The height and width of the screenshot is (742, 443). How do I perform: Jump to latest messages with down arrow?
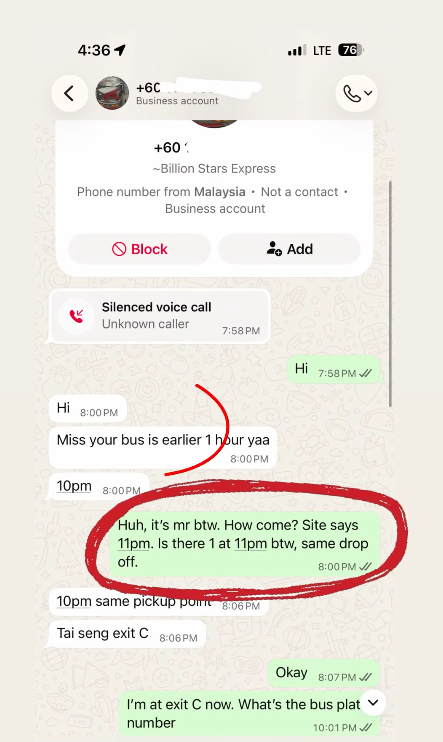(x=373, y=703)
